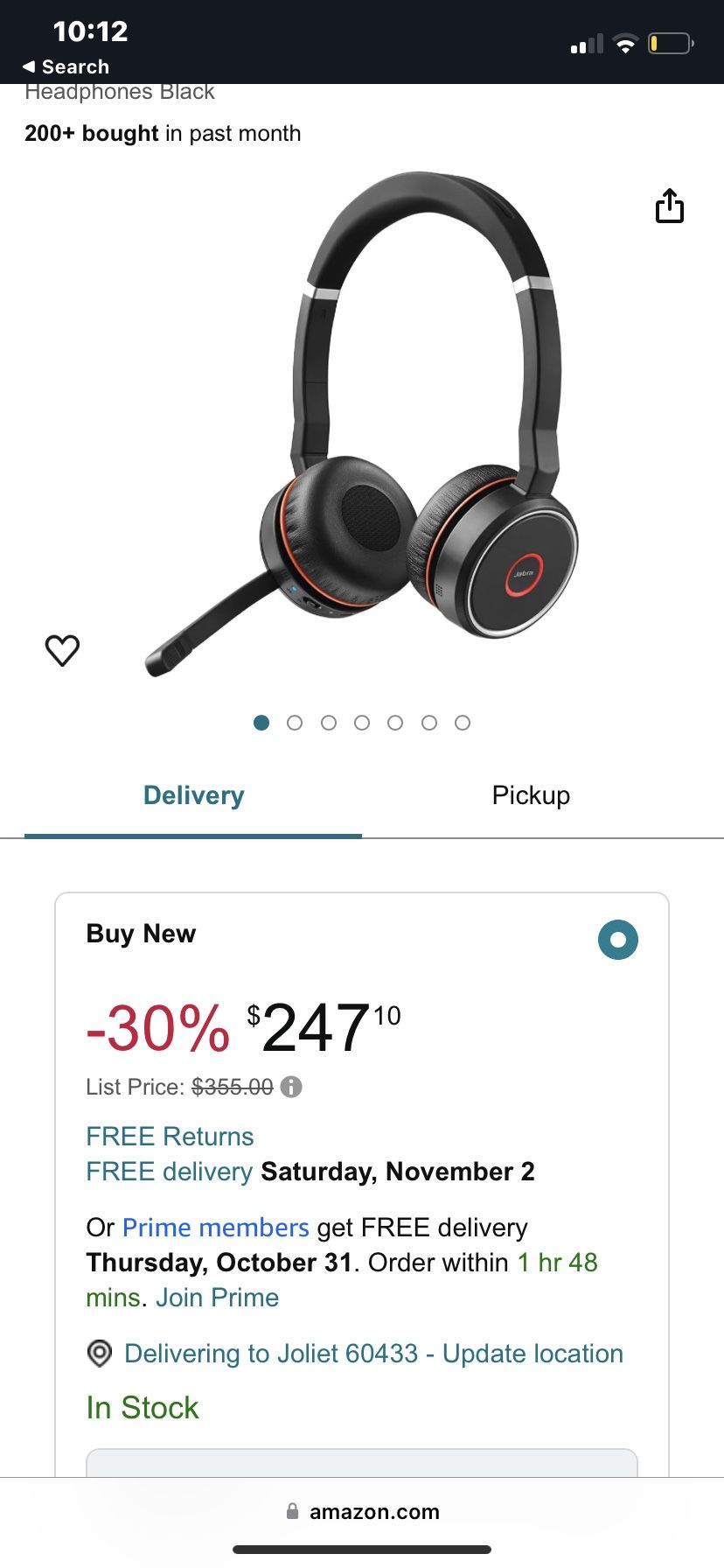This screenshot has width=724, height=1568.
Task: Open the List Price info icon
Action: tap(291, 1087)
